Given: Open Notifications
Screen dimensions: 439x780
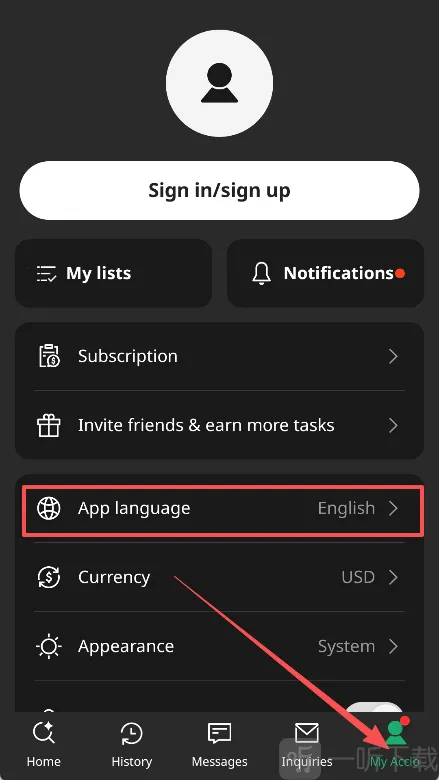Looking at the screenshot, I should 326,273.
